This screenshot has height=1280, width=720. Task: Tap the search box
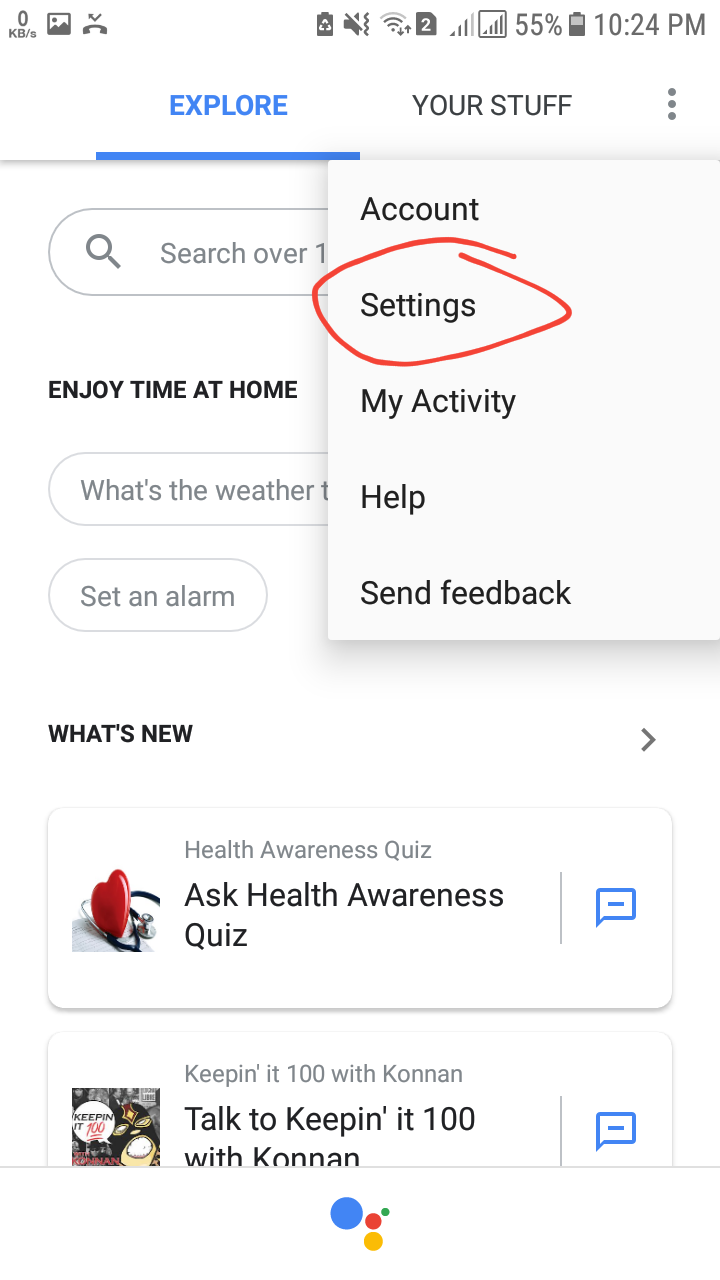(x=190, y=252)
